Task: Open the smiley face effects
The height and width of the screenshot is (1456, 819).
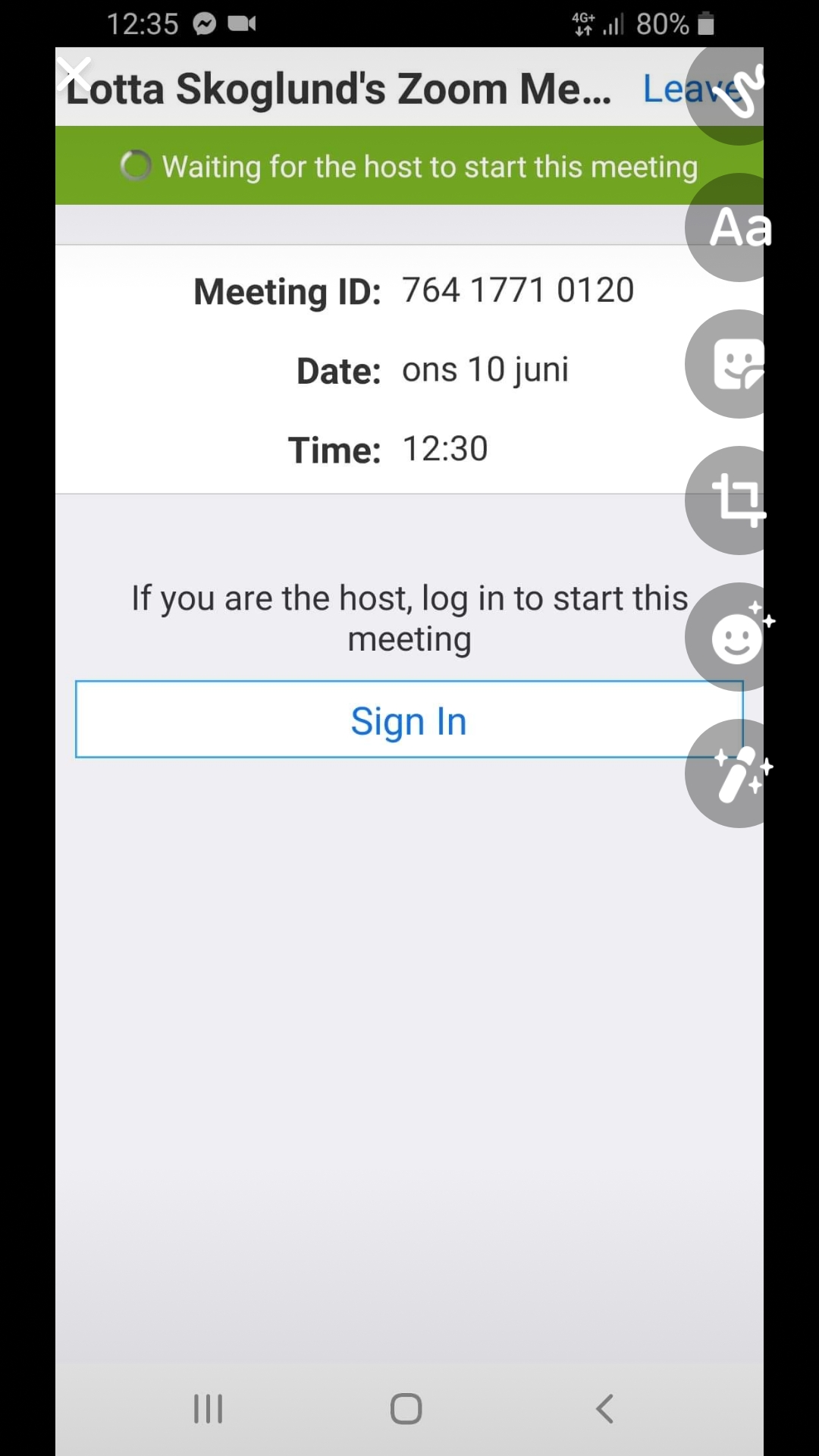Action: pos(736,637)
